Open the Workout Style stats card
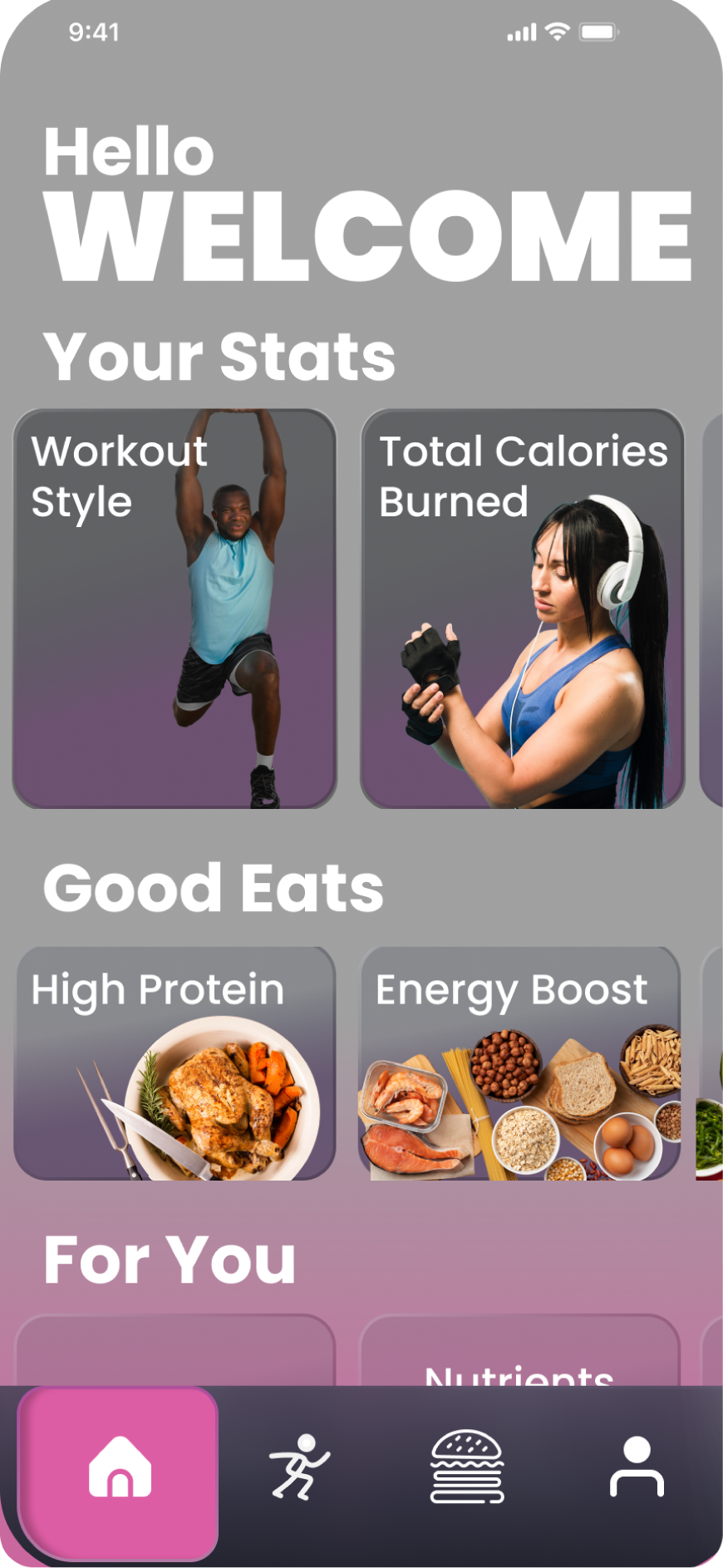 click(175, 609)
